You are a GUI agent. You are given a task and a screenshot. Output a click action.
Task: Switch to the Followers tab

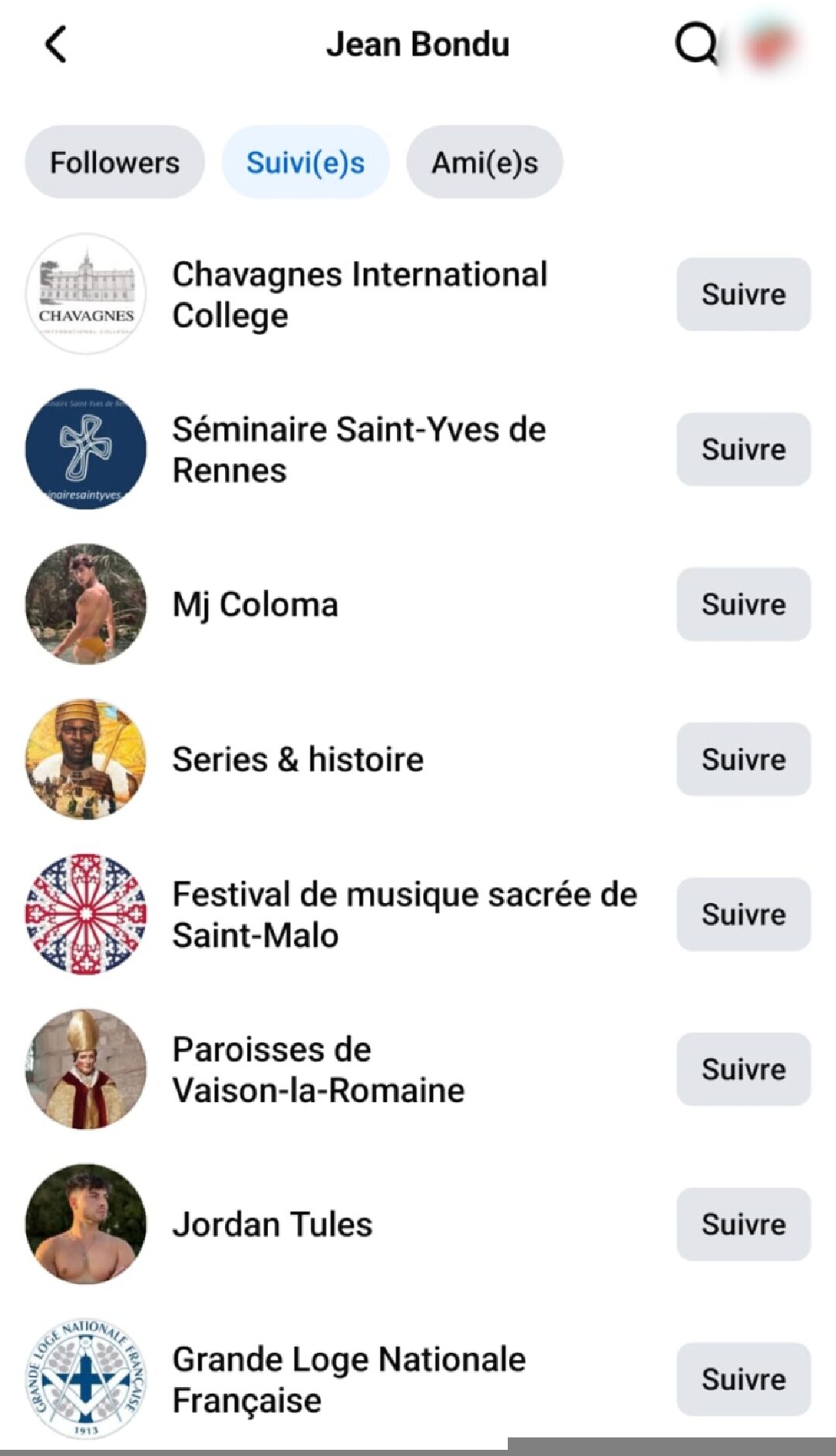tap(115, 163)
